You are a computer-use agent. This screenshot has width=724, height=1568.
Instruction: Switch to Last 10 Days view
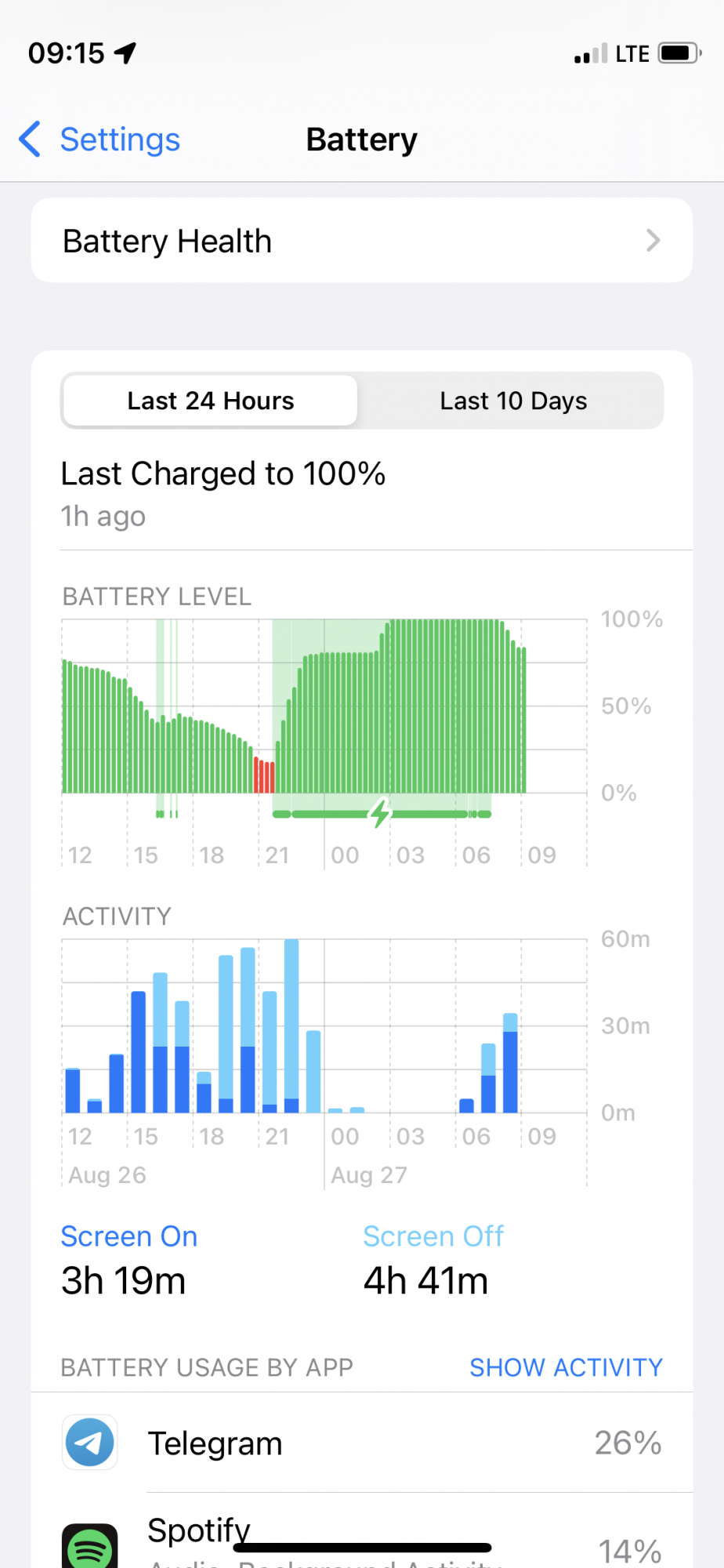click(x=512, y=401)
